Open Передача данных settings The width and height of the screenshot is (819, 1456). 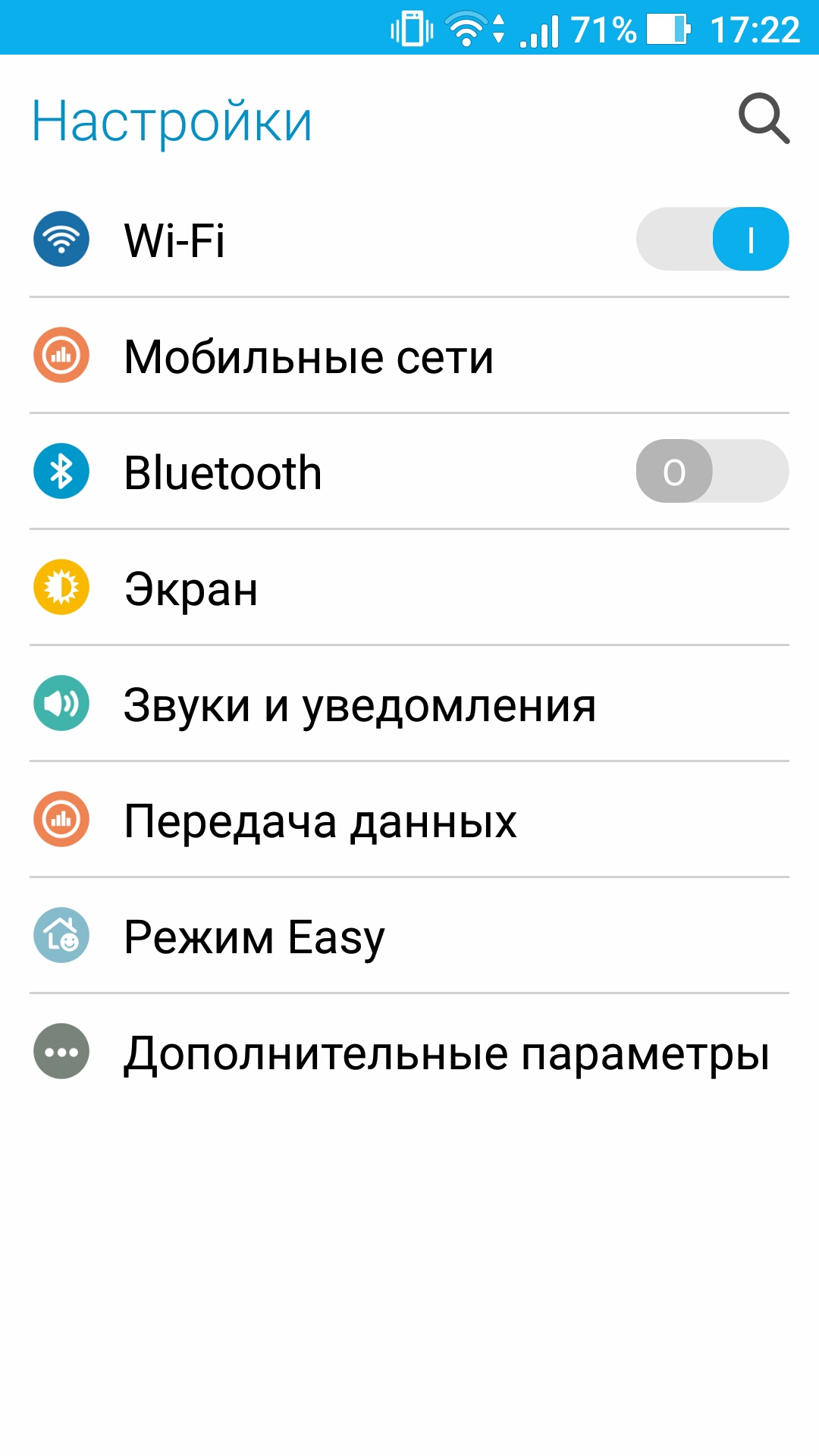(x=409, y=820)
